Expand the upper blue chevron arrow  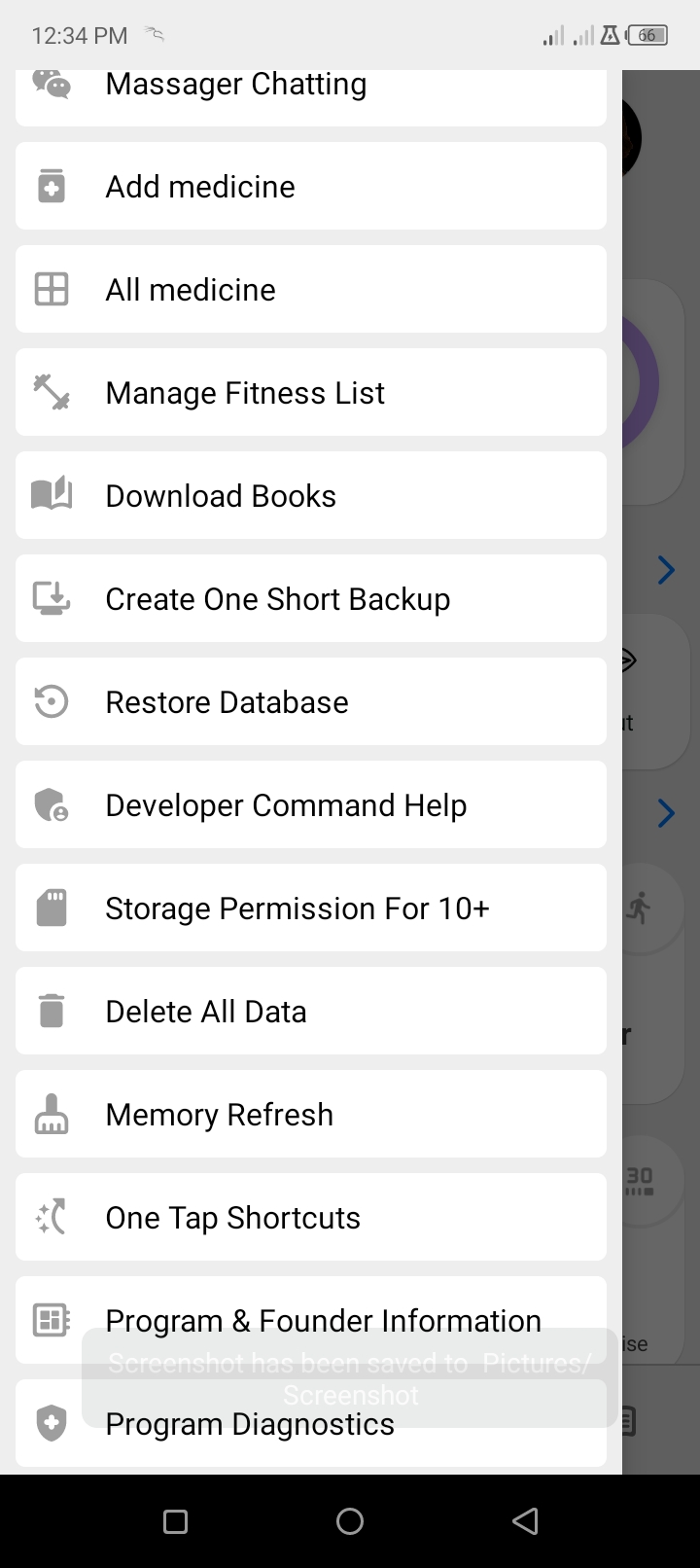[x=665, y=570]
